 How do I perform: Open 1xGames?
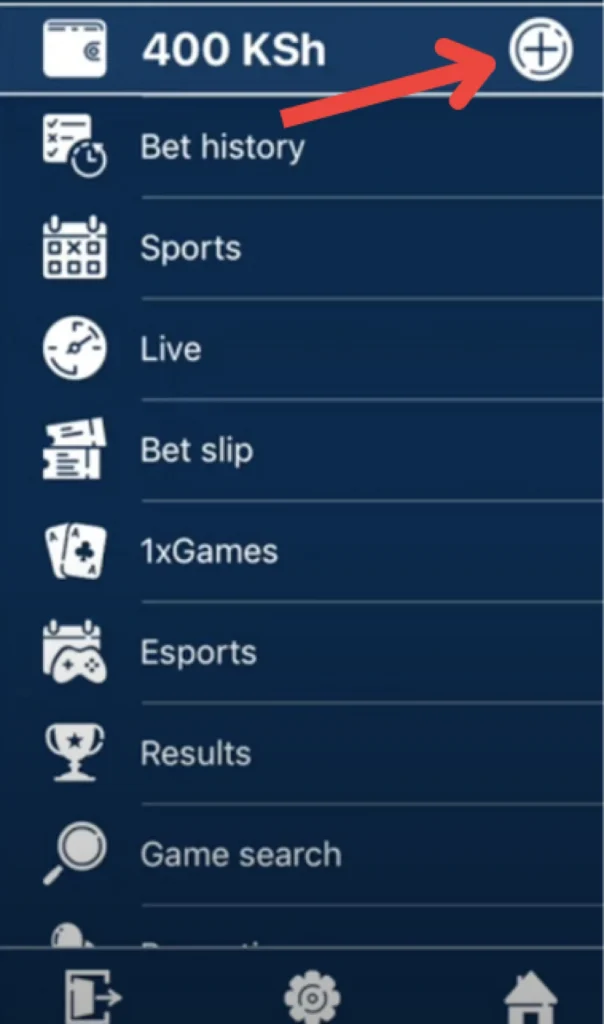(x=208, y=551)
